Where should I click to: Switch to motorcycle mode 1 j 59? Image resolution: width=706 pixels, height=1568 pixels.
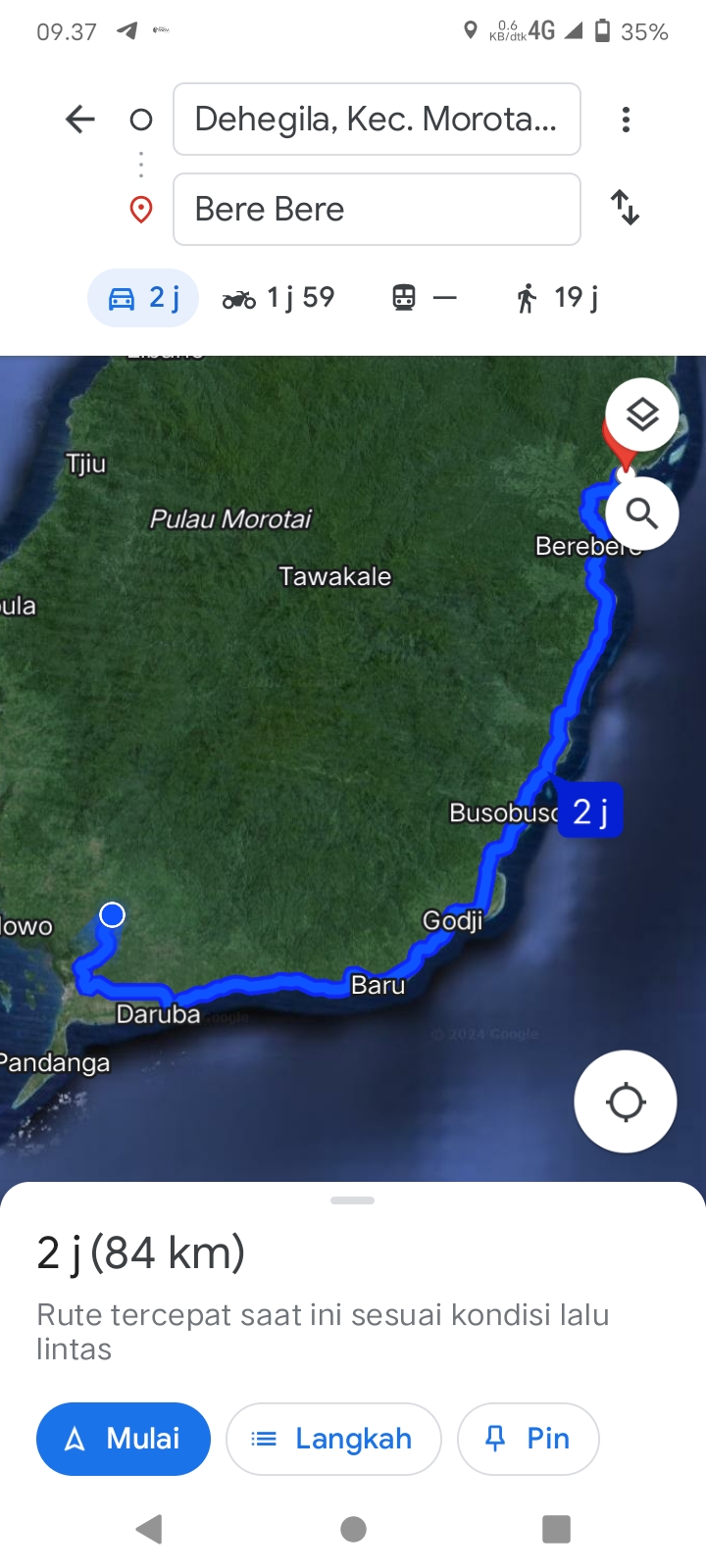(279, 297)
